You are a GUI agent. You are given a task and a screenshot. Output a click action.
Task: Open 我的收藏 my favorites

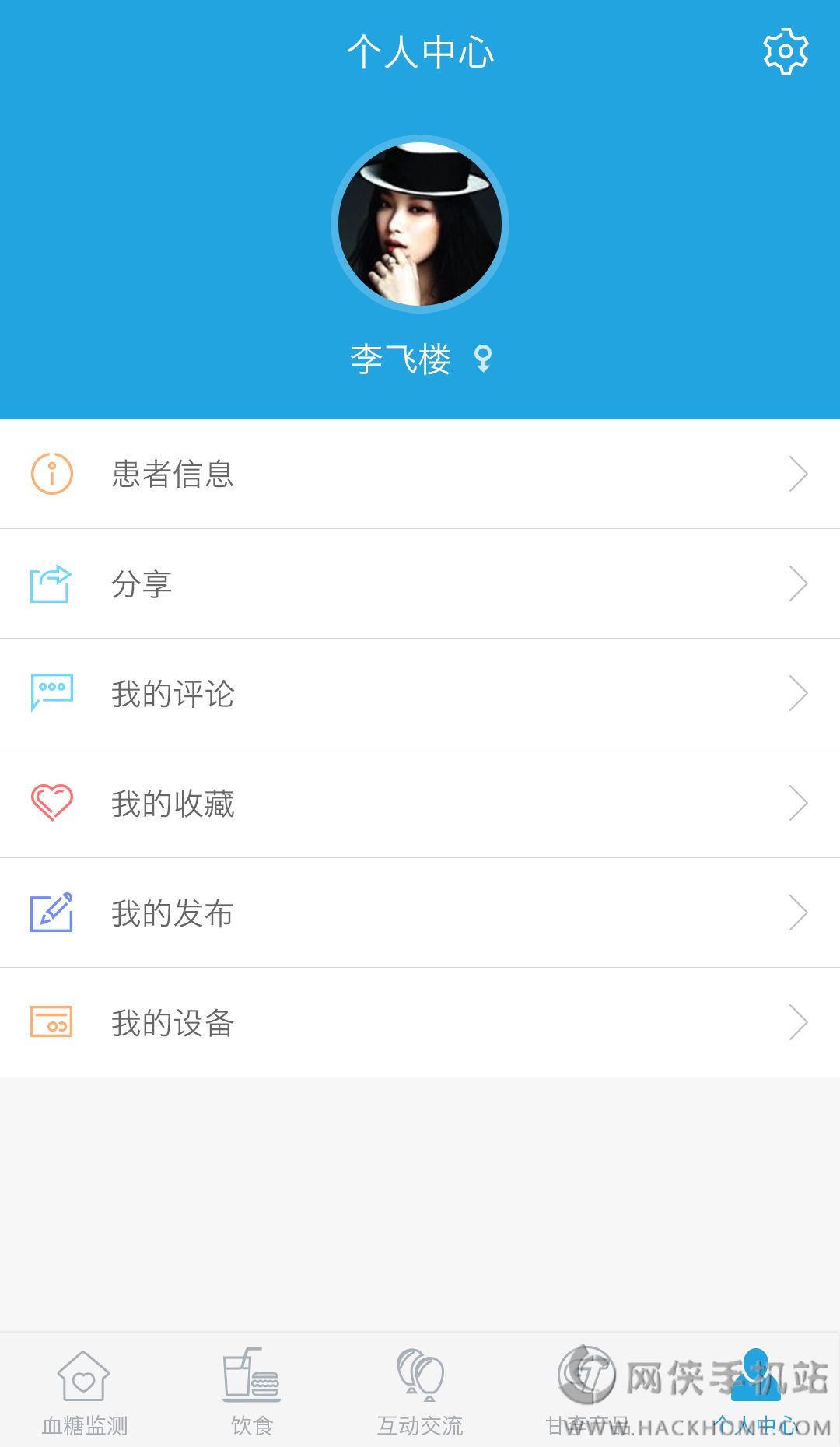420,803
